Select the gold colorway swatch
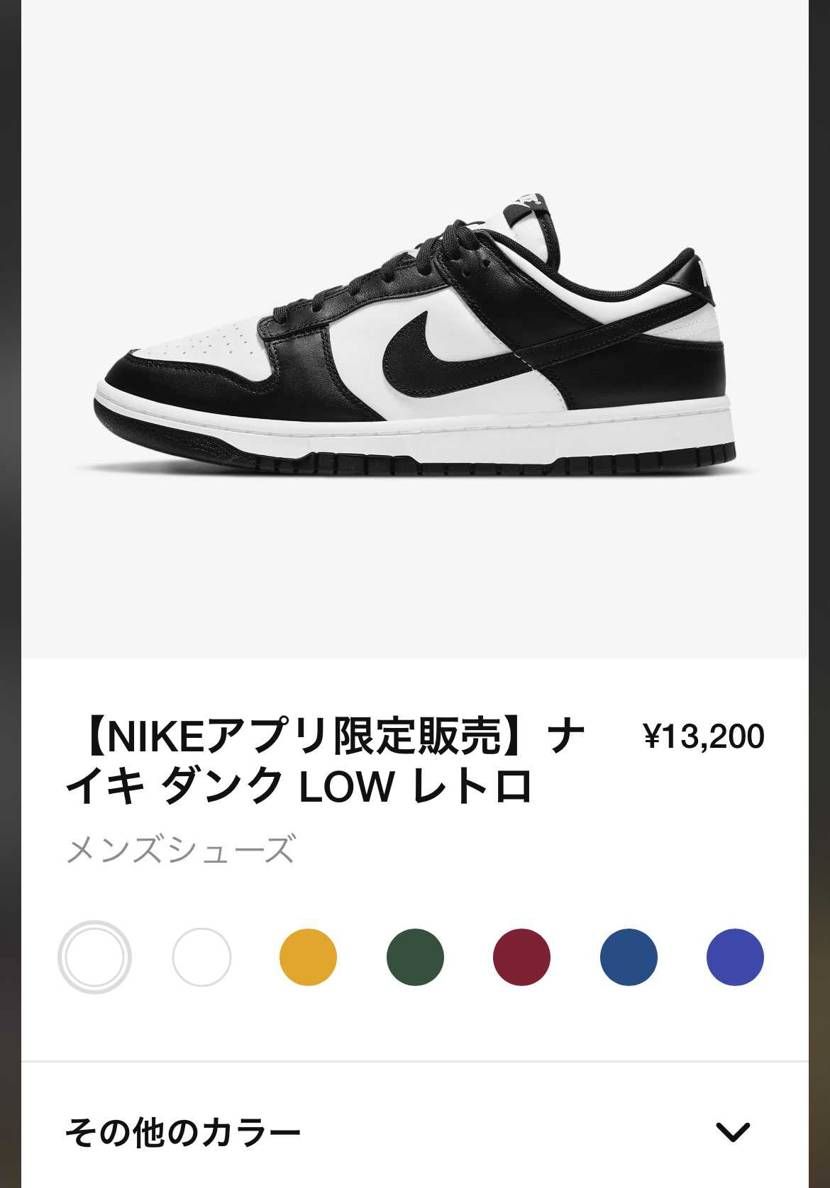 point(307,957)
